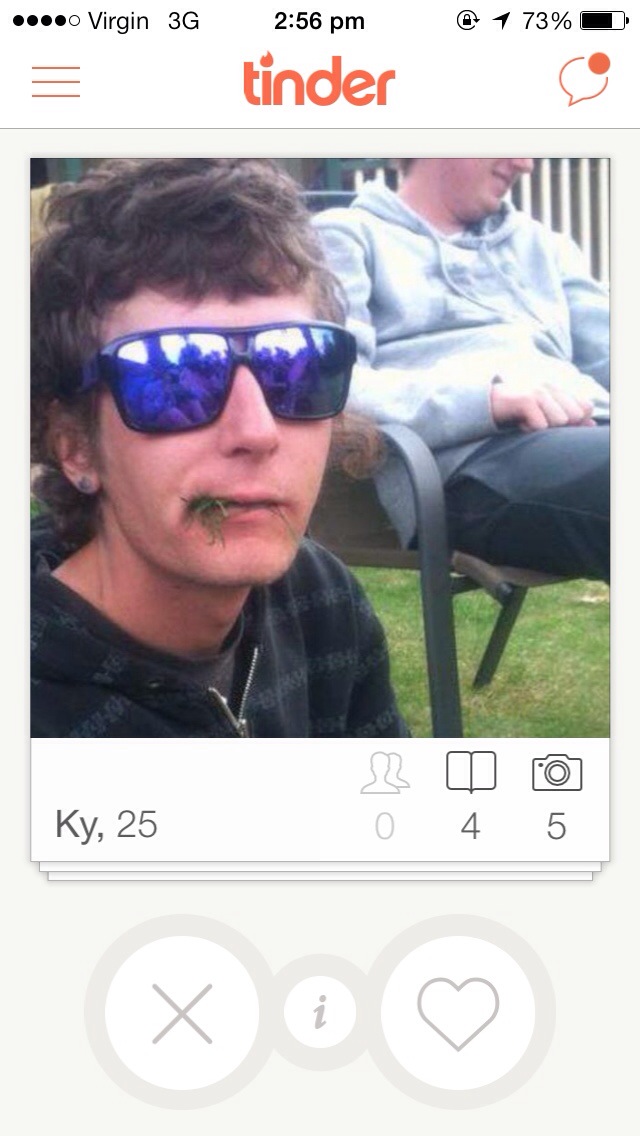Open profile info with the i button
This screenshot has height=1136, width=640.
click(320, 1014)
